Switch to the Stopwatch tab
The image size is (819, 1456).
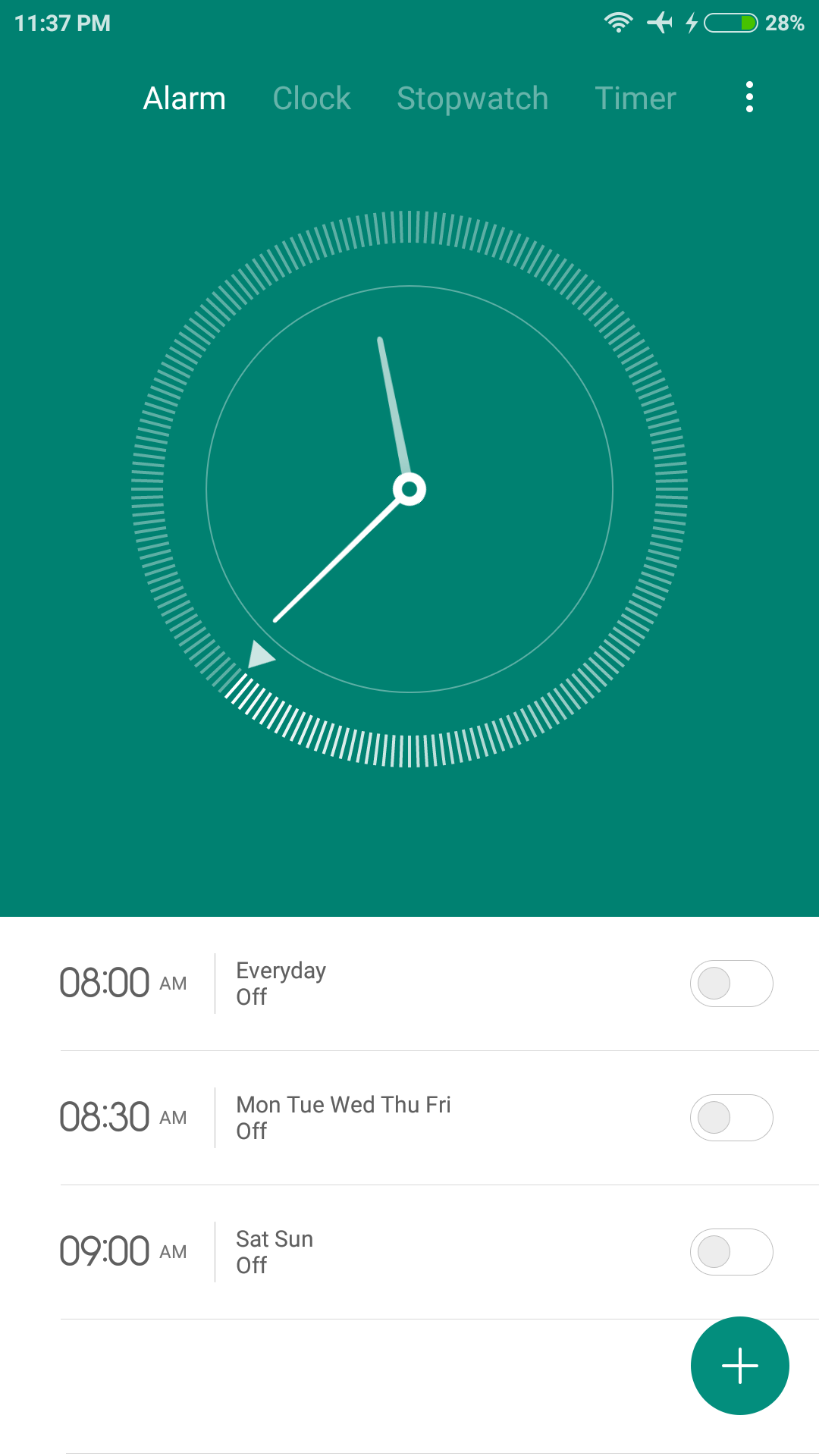[472, 99]
